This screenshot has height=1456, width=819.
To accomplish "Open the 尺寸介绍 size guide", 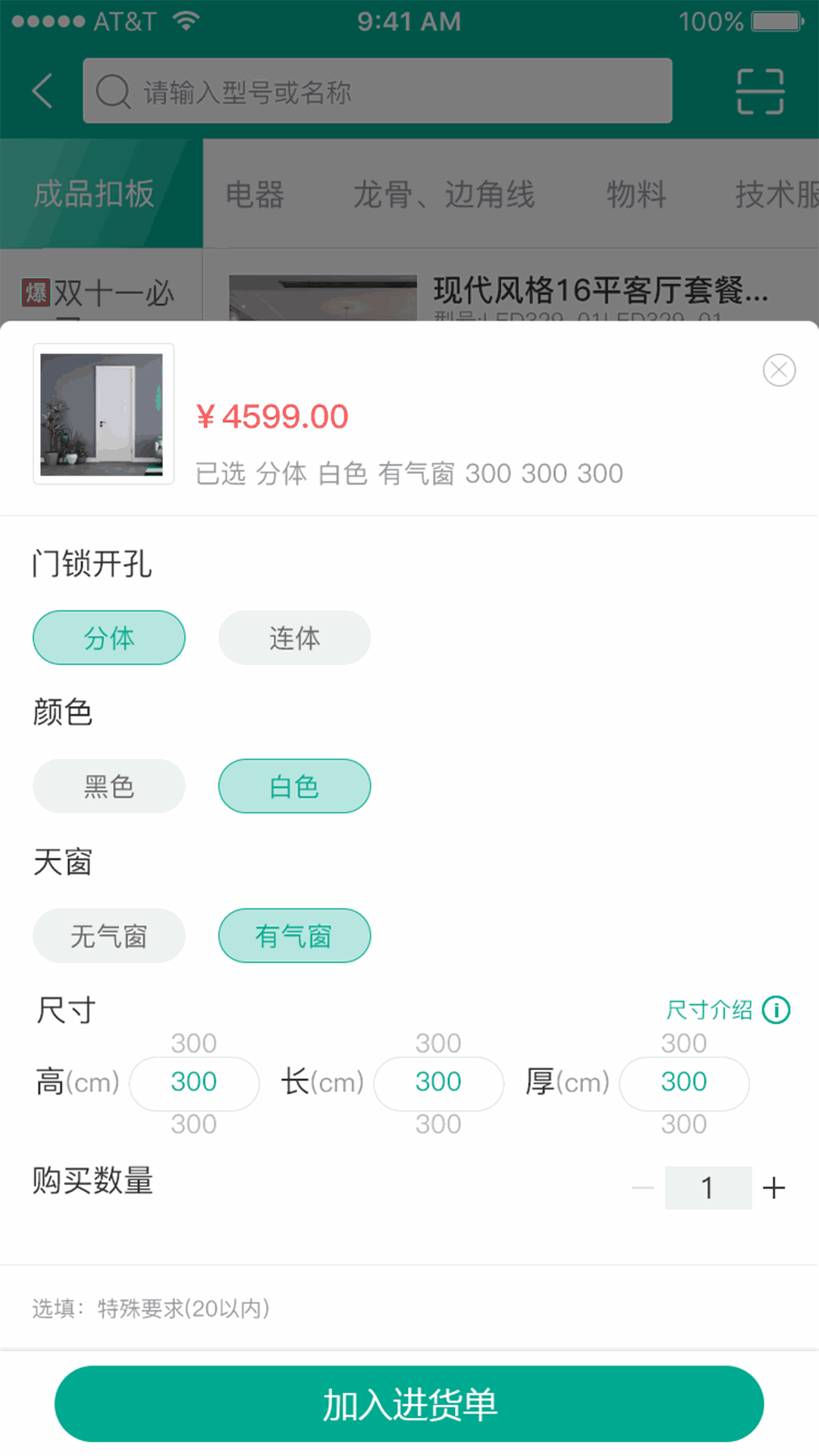I will [727, 1010].
